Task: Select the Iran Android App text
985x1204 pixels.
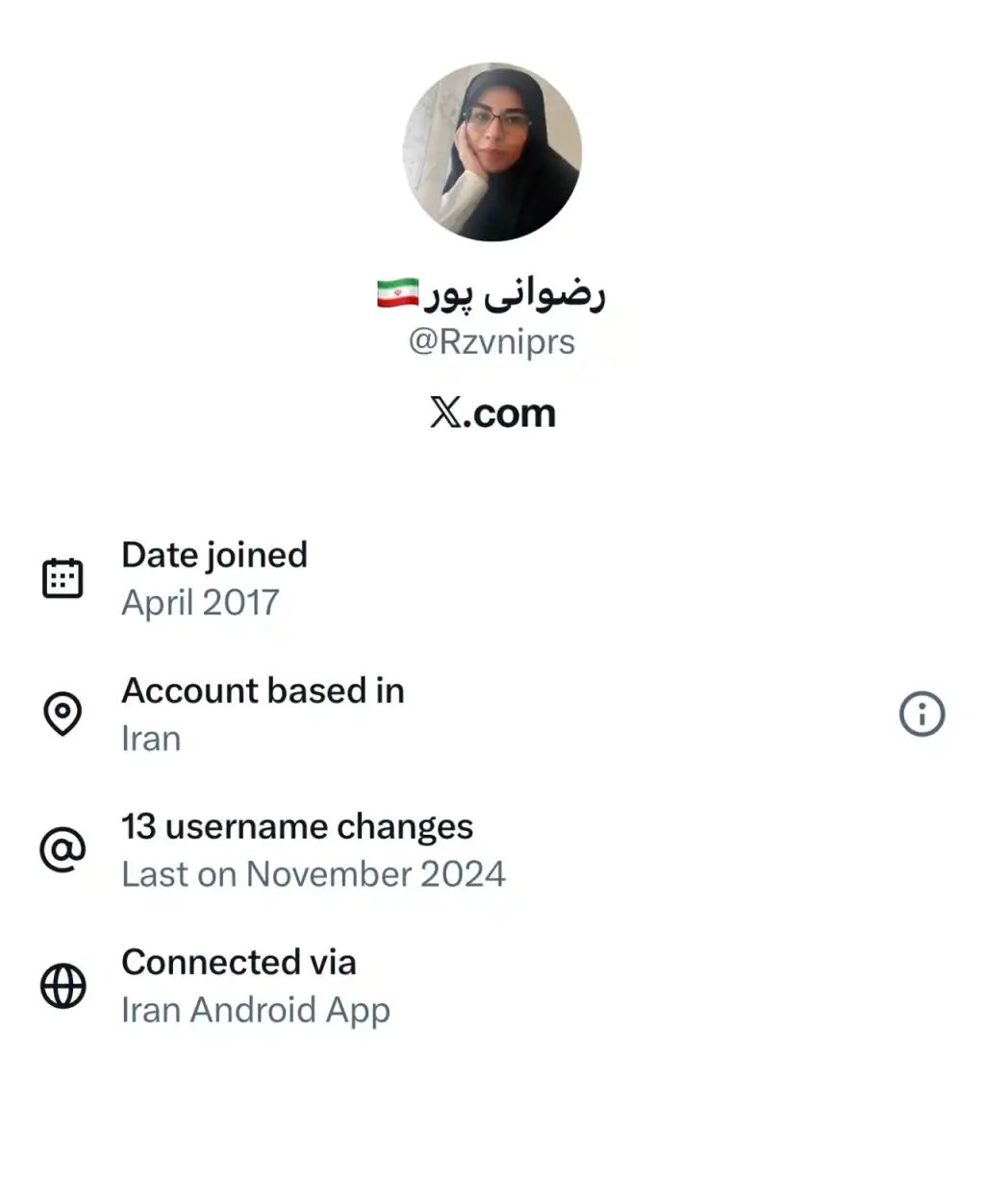Action: (256, 1011)
